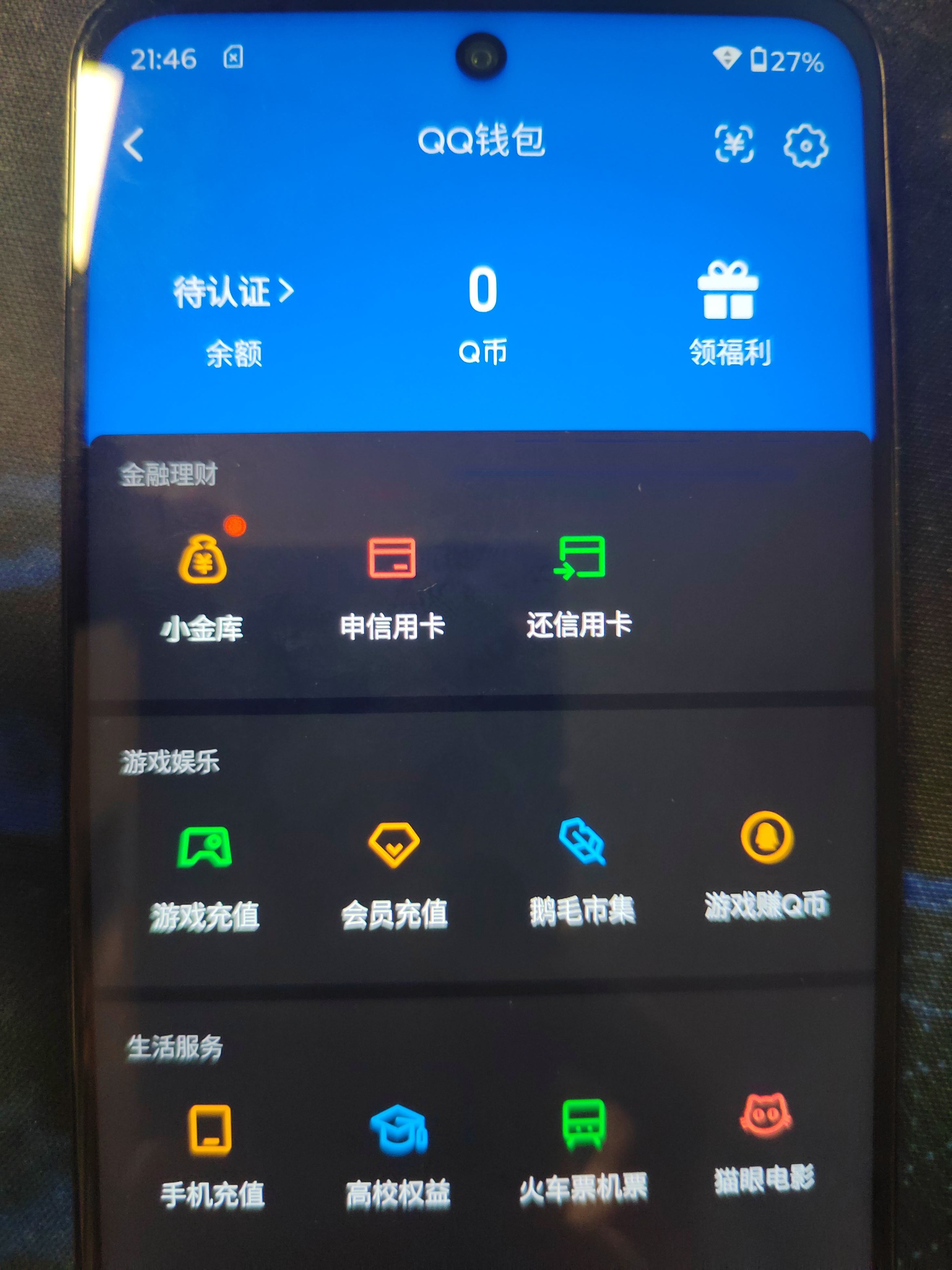Open 高校权益
Viewport: 952px width, 1270px height.
(398, 1154)
